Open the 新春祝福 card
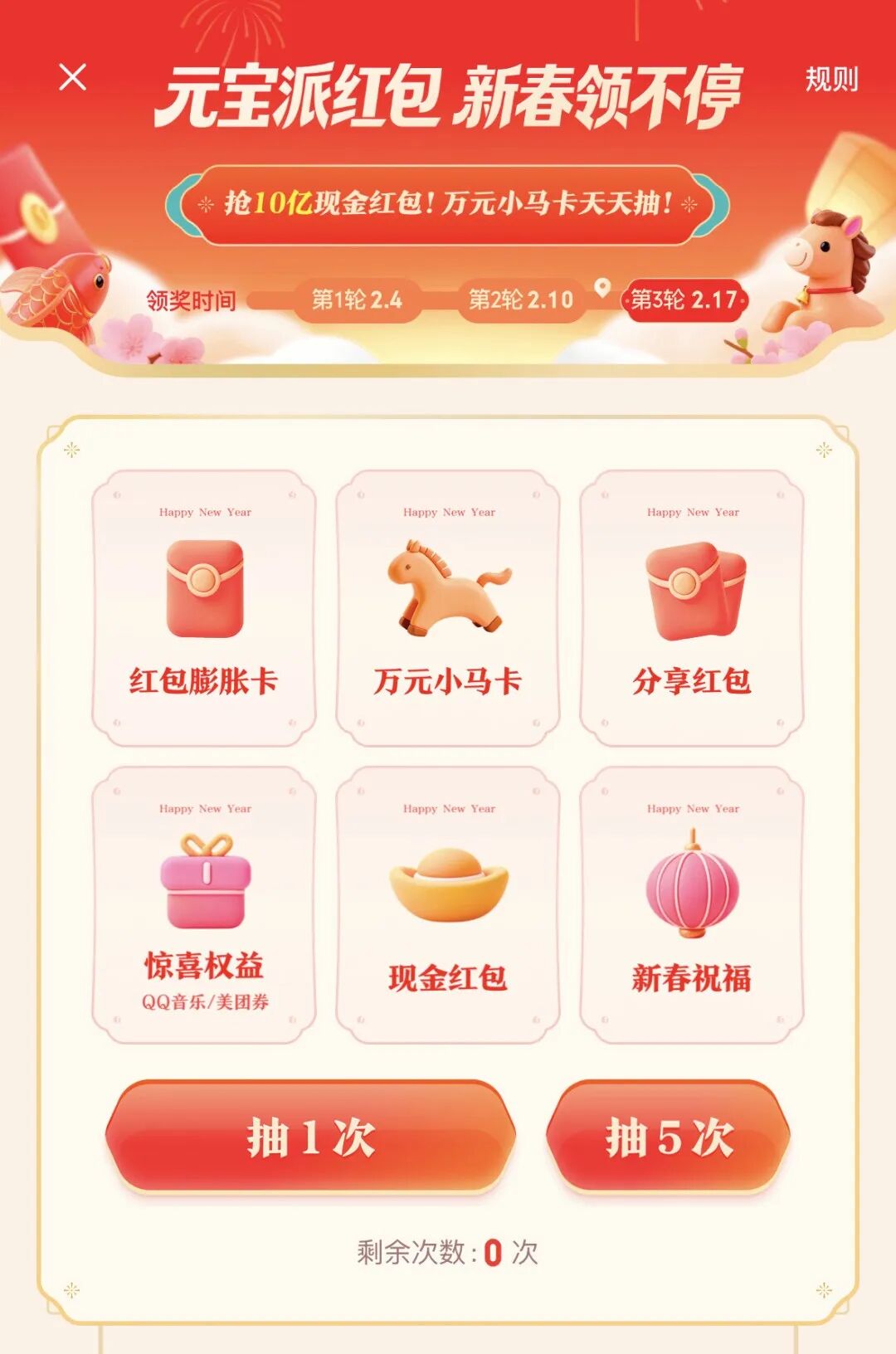The height and width of the screenshot is (1354, 896). point(692,904)
